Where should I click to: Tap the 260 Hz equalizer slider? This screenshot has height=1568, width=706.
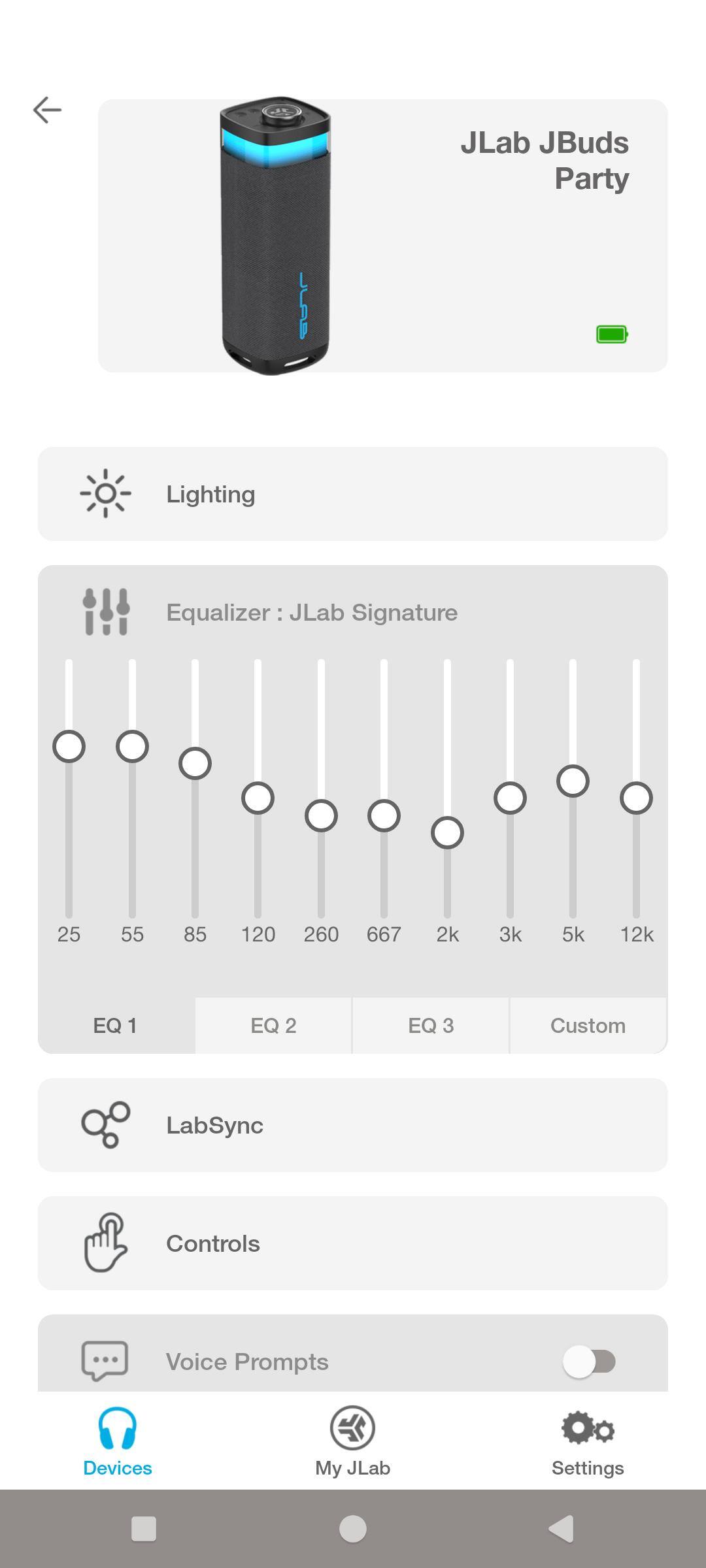321,816
